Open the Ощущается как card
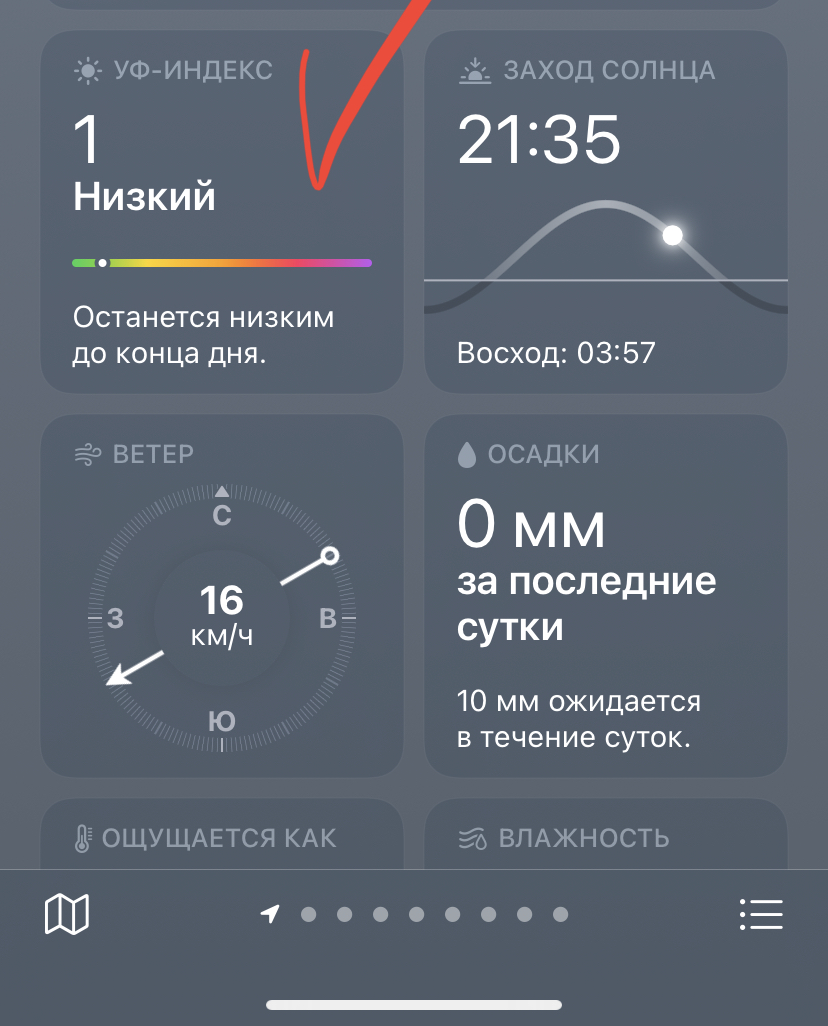Screen dimensions: 828x1026 221,836
